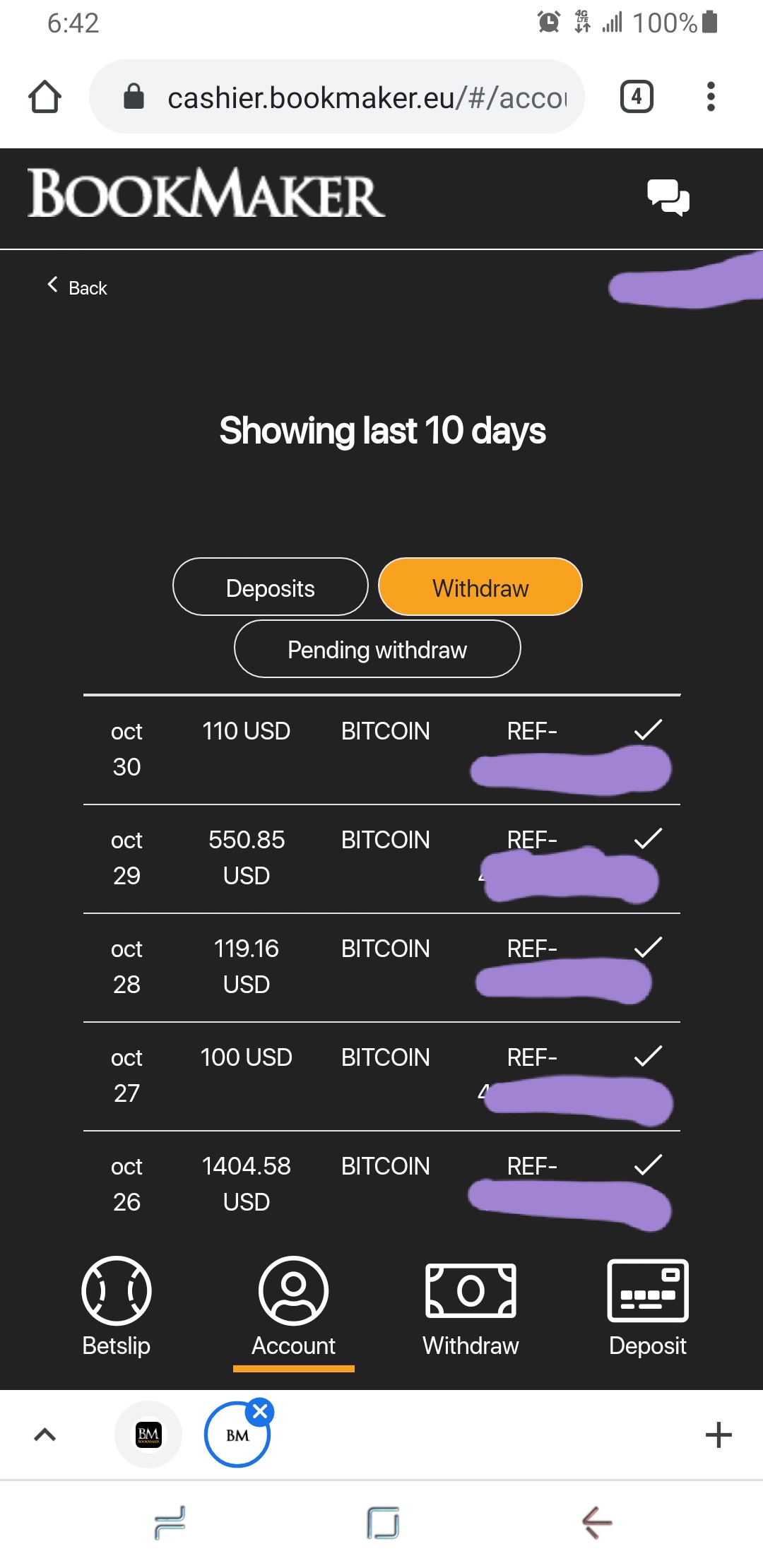Close the selected BM tab
This screenshot has width=763, height=1568.
point(260,1412)
